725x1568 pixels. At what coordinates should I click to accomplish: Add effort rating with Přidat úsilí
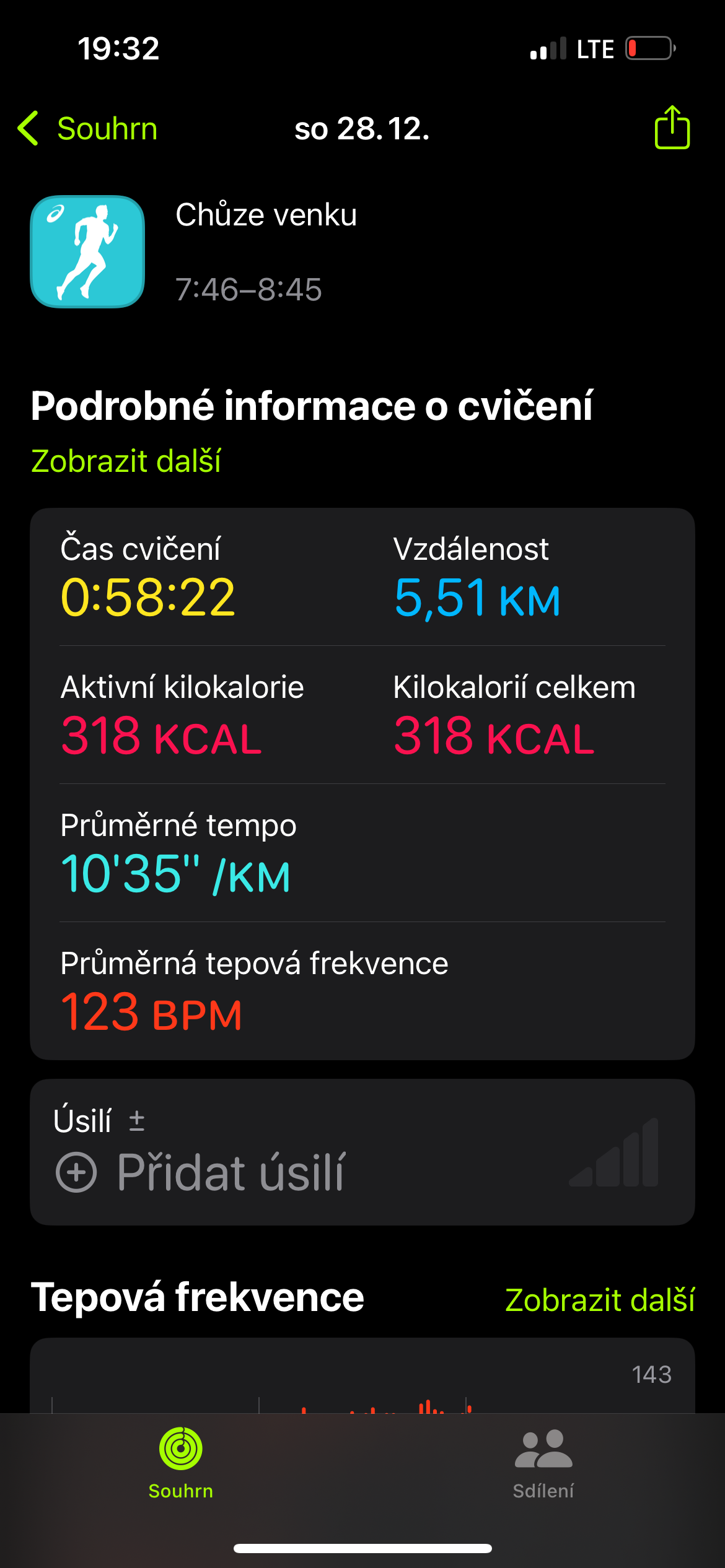(200, 1172)
